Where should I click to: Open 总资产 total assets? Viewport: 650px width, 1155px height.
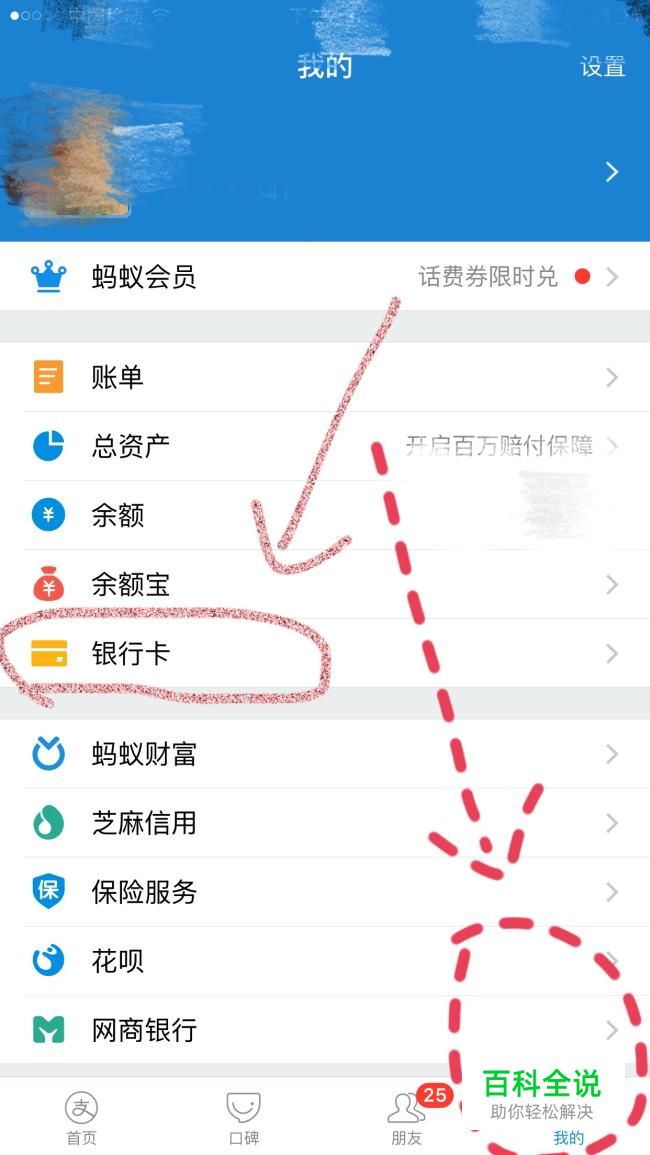point(325,446)
